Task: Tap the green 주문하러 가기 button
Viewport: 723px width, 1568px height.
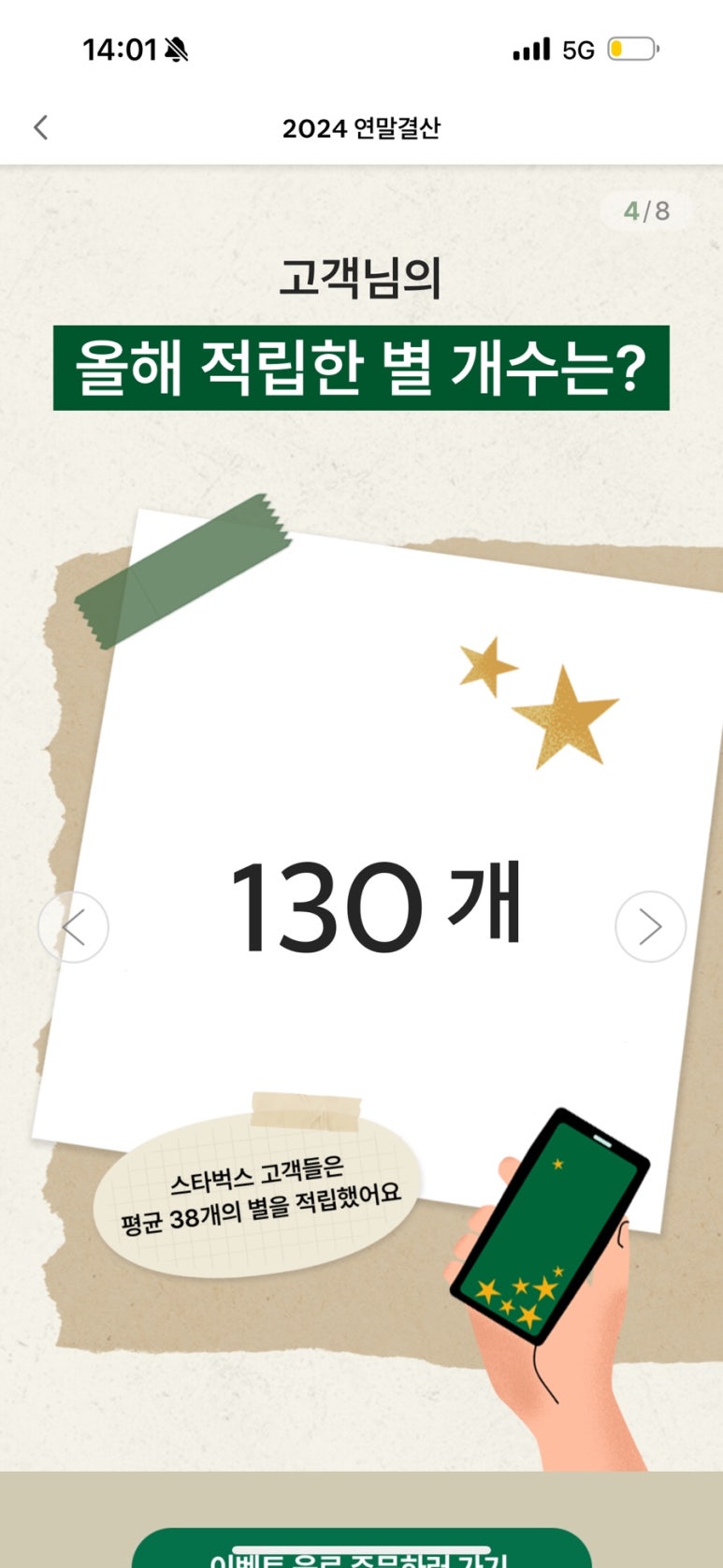Action: click(x=361, y=1551)
